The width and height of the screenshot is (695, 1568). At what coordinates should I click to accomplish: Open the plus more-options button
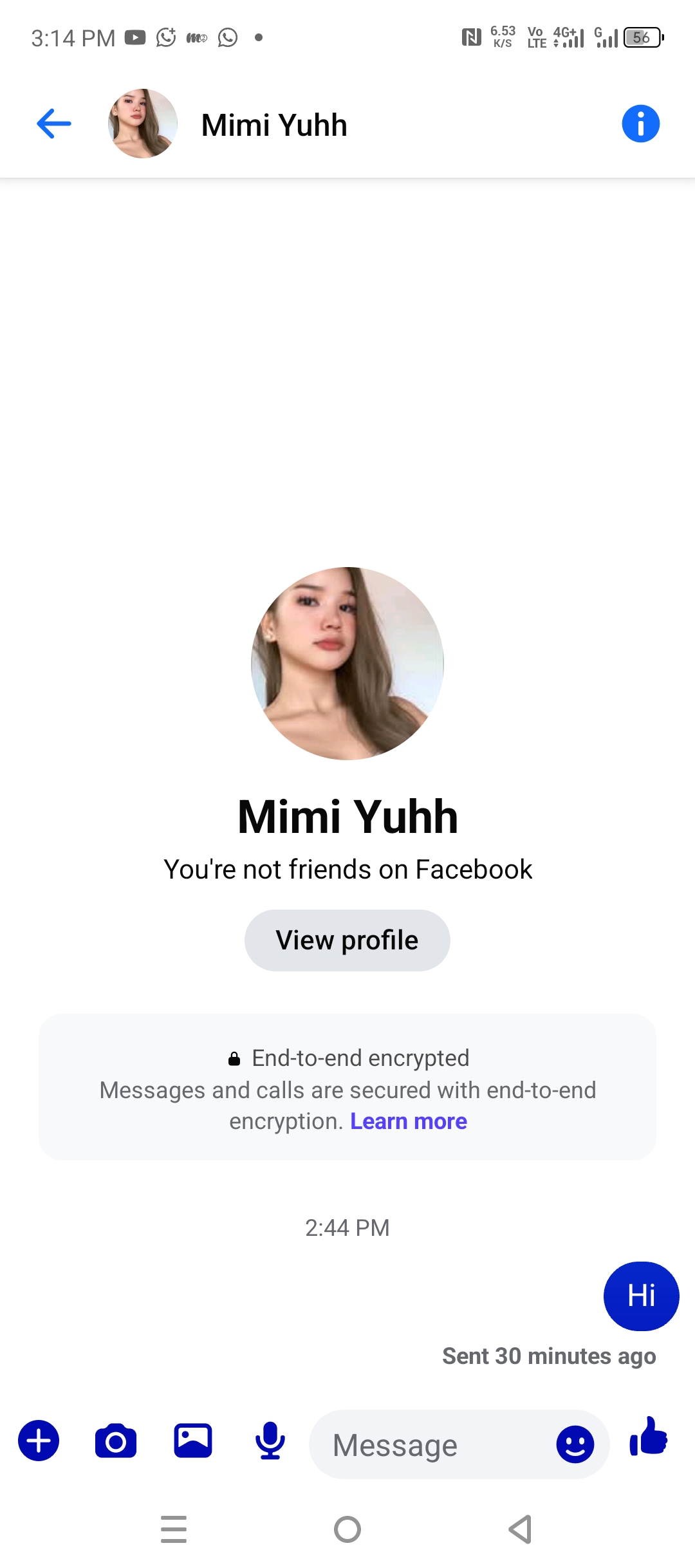(39, 1441)
